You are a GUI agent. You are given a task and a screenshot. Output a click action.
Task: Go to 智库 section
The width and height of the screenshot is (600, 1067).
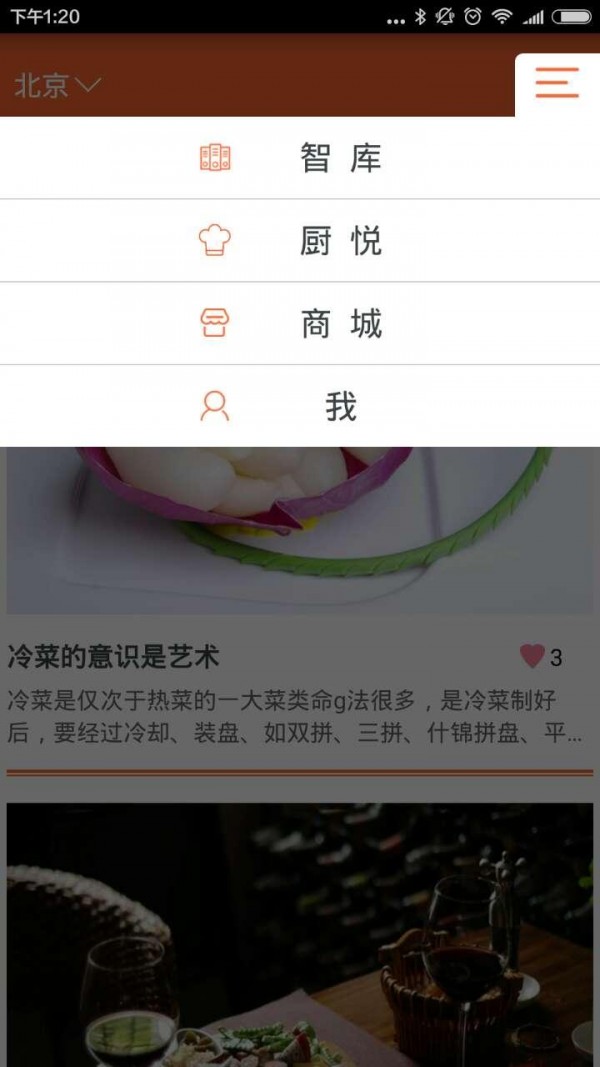(300, 158)
